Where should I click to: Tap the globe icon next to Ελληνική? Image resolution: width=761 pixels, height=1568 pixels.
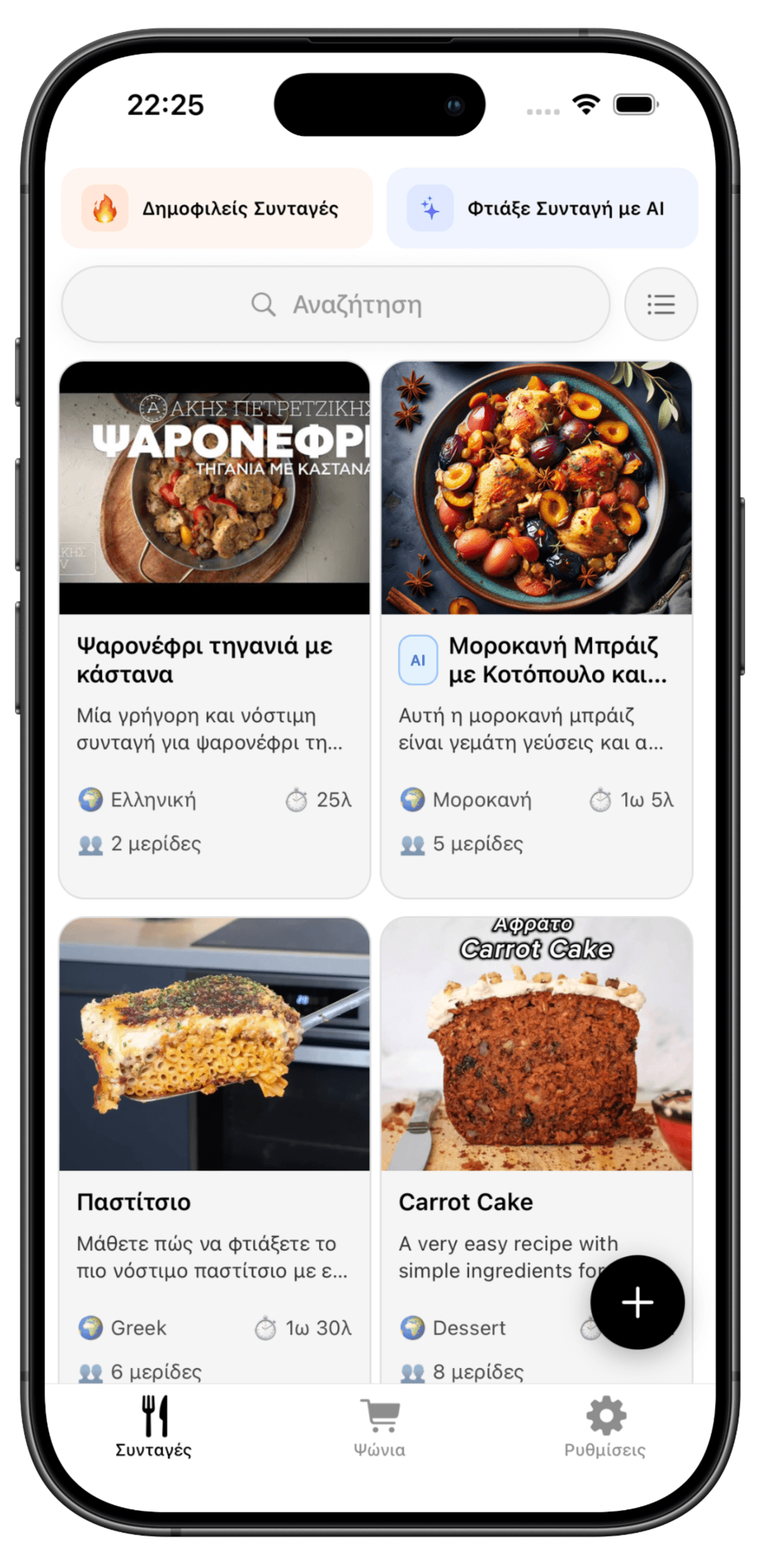coord(89,800)
